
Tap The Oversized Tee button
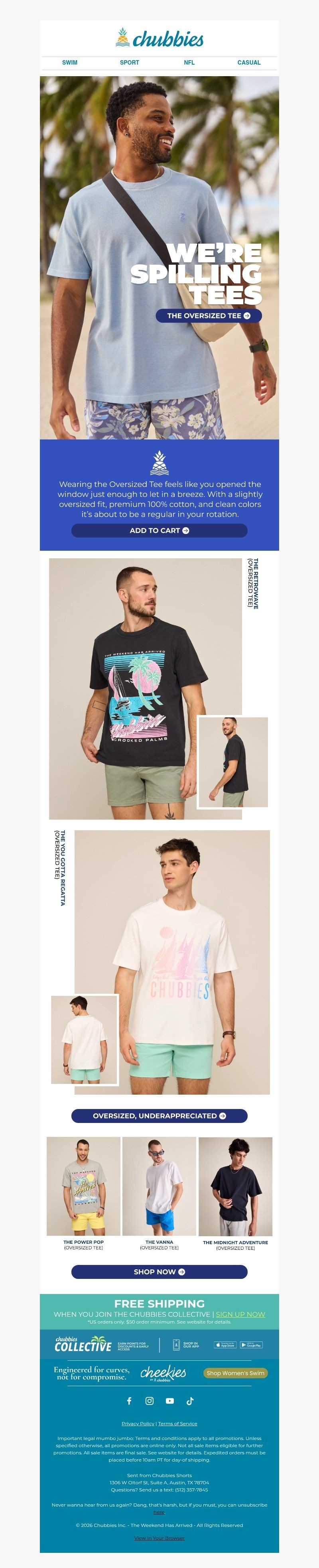(208, 316)
